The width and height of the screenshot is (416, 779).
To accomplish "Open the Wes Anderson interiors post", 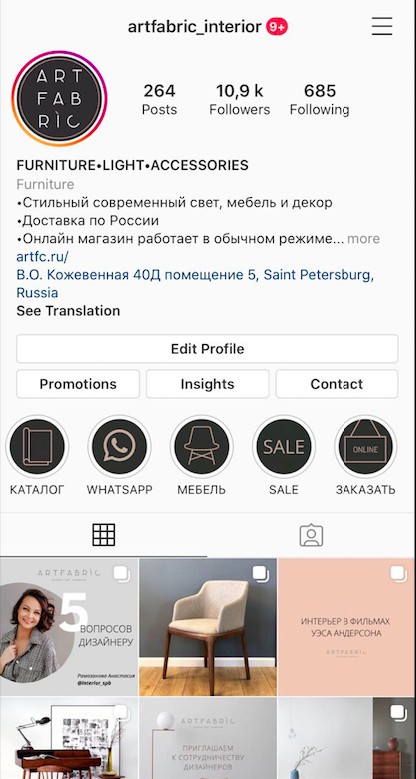I will [x=346, y=627].
